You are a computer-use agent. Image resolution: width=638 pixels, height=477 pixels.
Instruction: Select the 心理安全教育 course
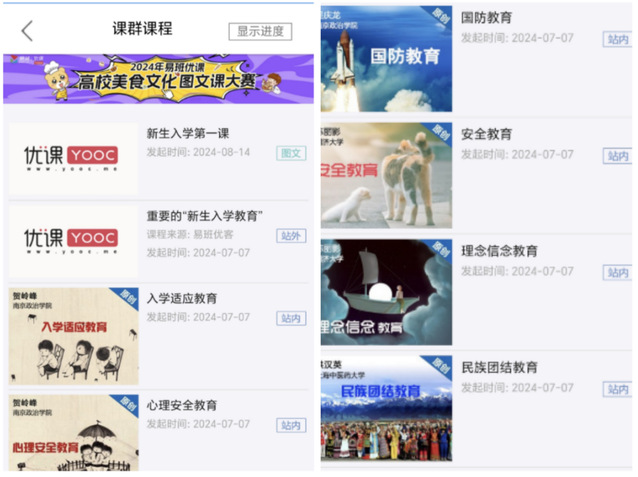(182, 406)
